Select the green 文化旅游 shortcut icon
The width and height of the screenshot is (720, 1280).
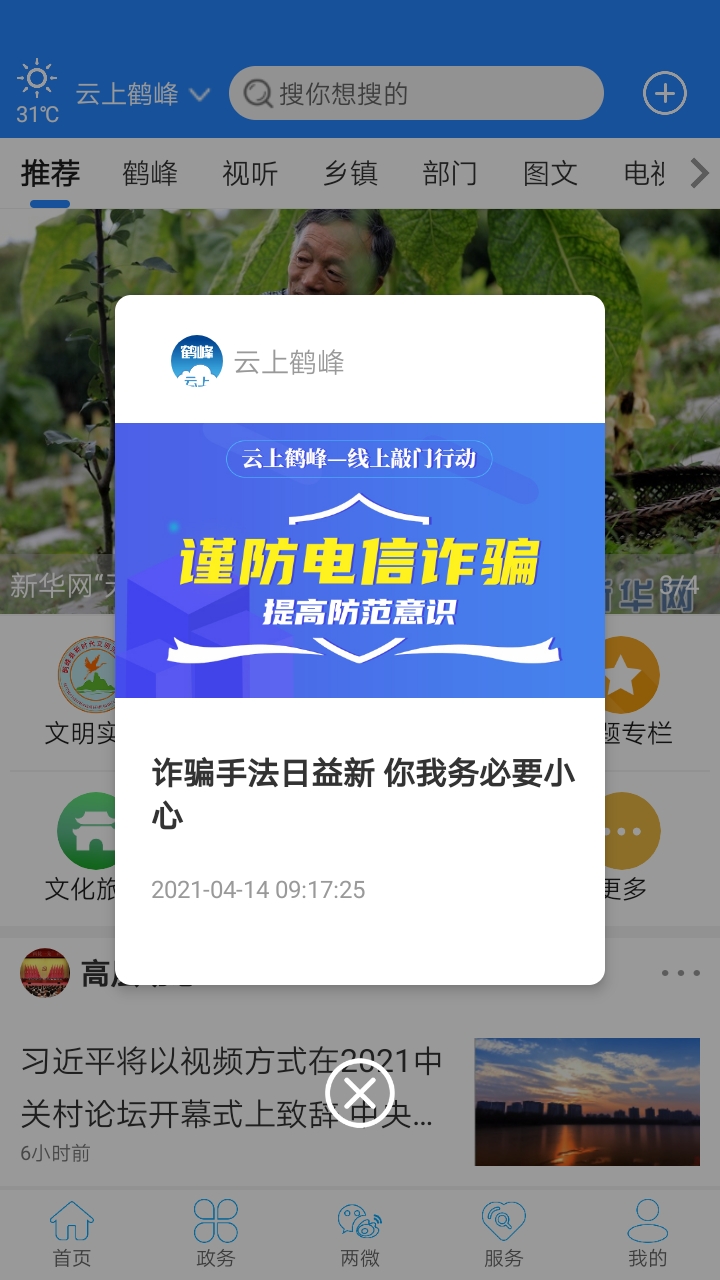90,830
